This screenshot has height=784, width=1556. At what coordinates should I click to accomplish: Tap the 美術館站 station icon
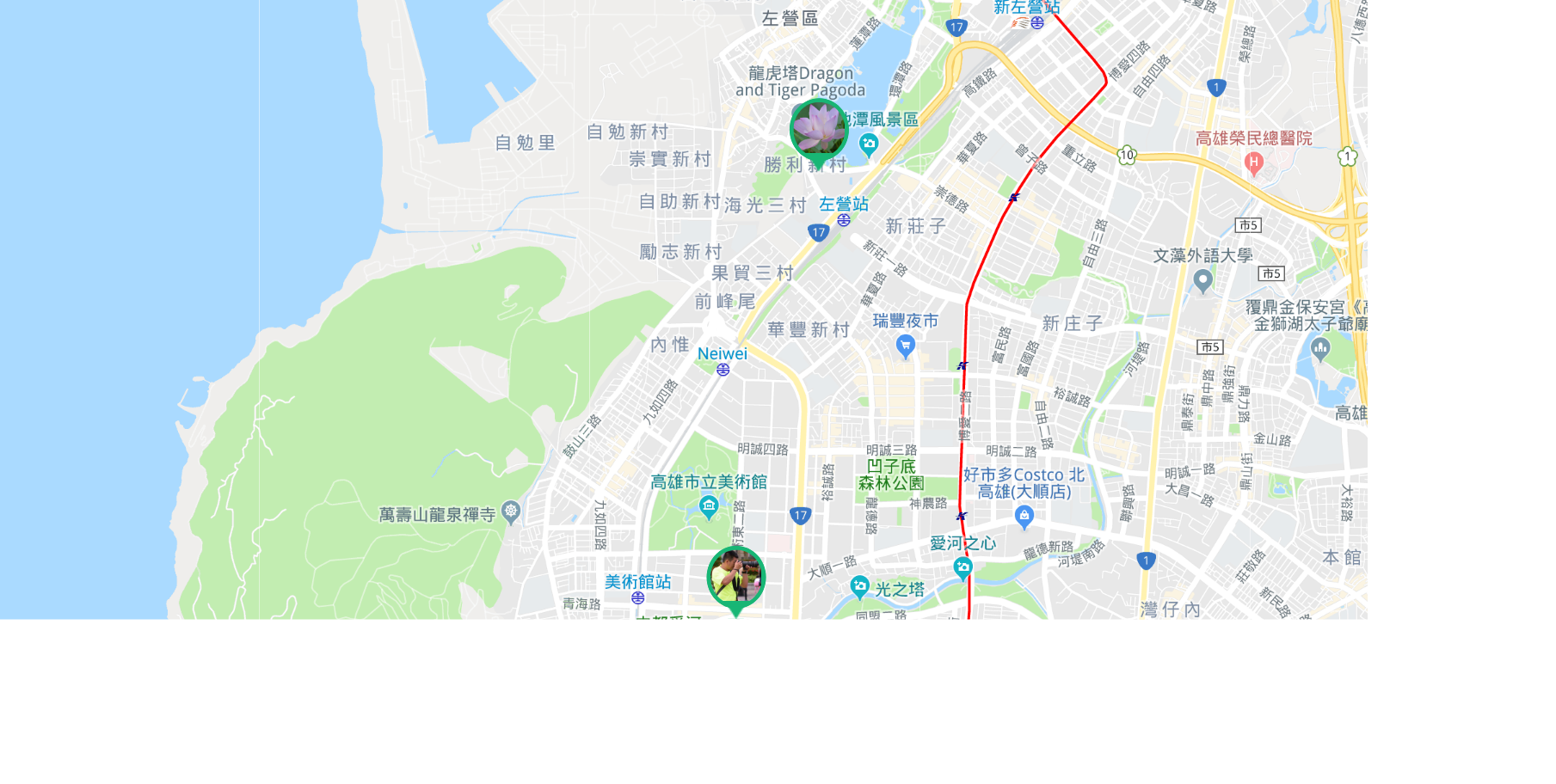[x=637, y=597]
